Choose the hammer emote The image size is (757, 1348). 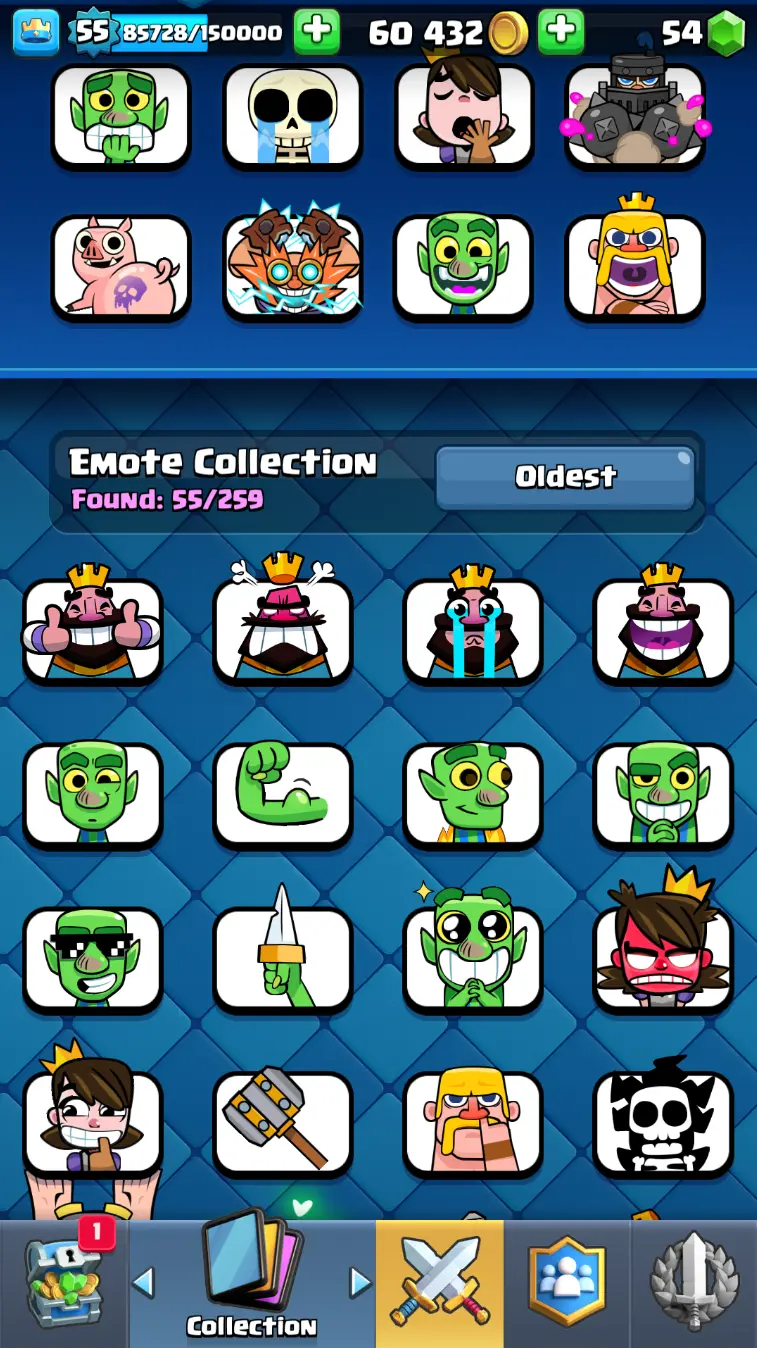[282, 1122]
